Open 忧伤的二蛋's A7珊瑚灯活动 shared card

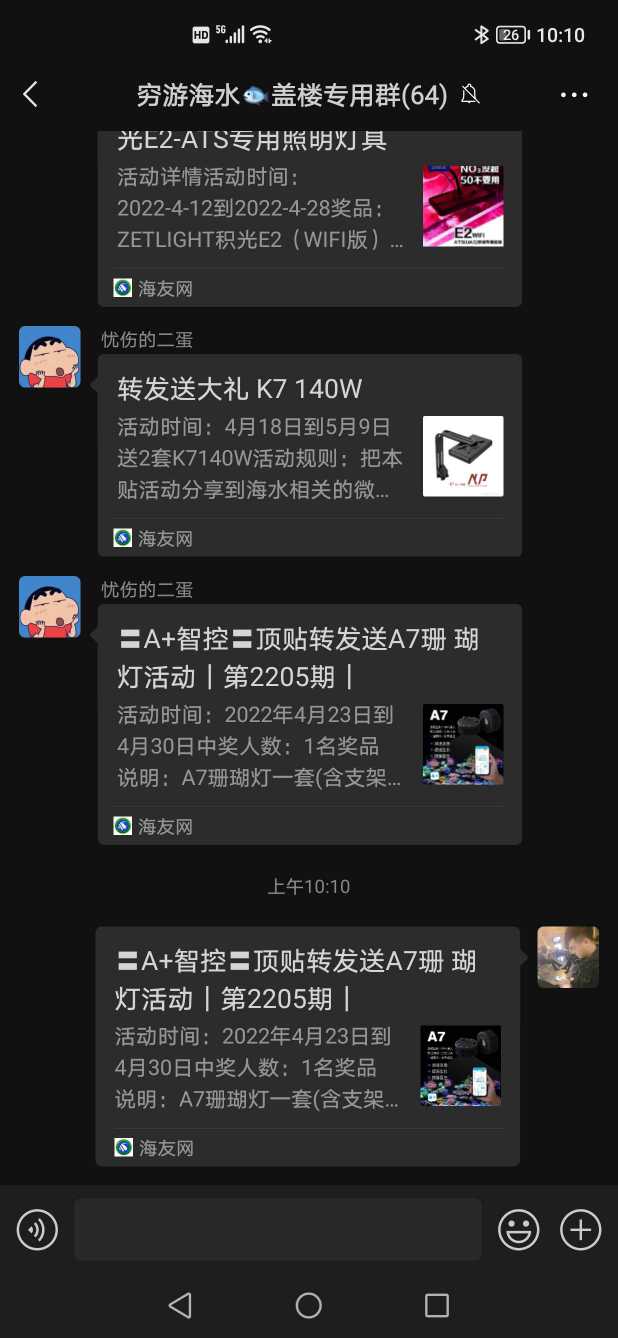pyautogui.click(x=309, y=724)
